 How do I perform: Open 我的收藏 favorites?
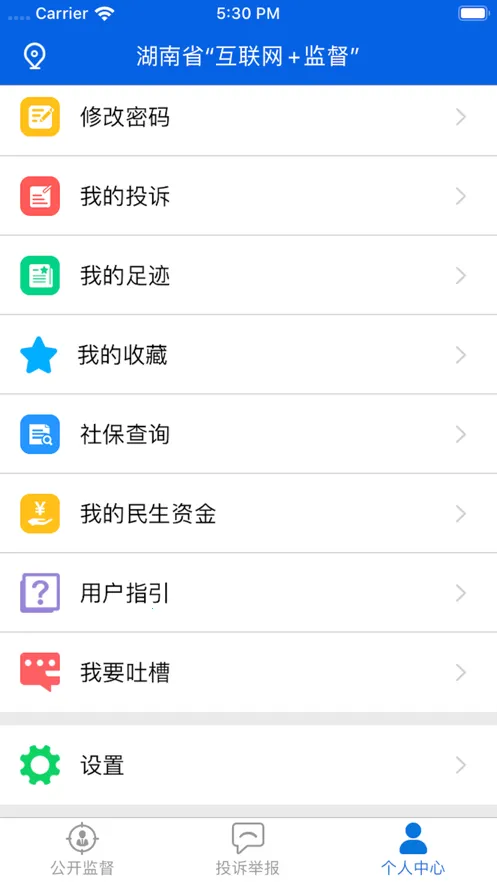(248, 355)
